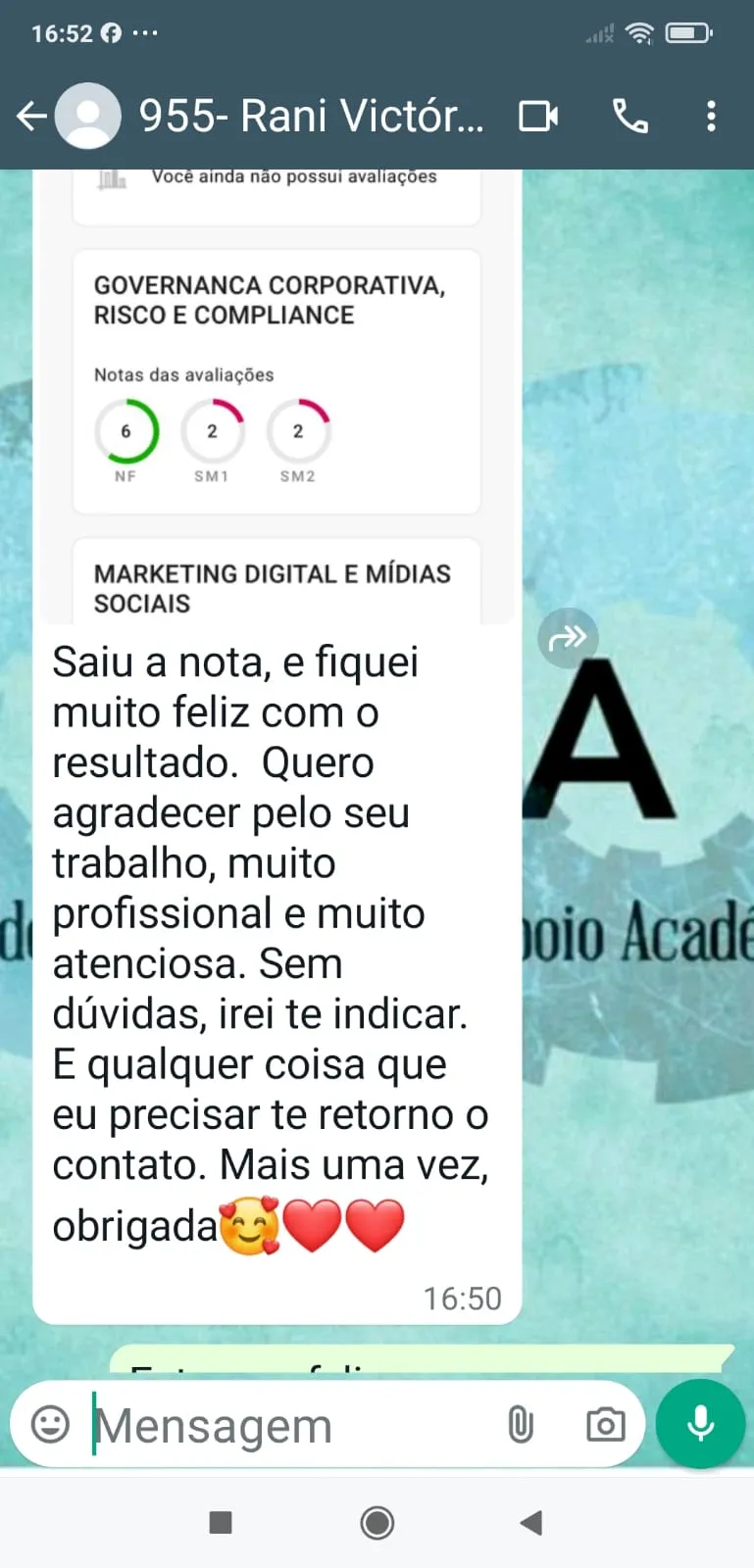This screenshot has width=754, height=1568.
Task: Tap the system home button
Action: click(377, 1522)
